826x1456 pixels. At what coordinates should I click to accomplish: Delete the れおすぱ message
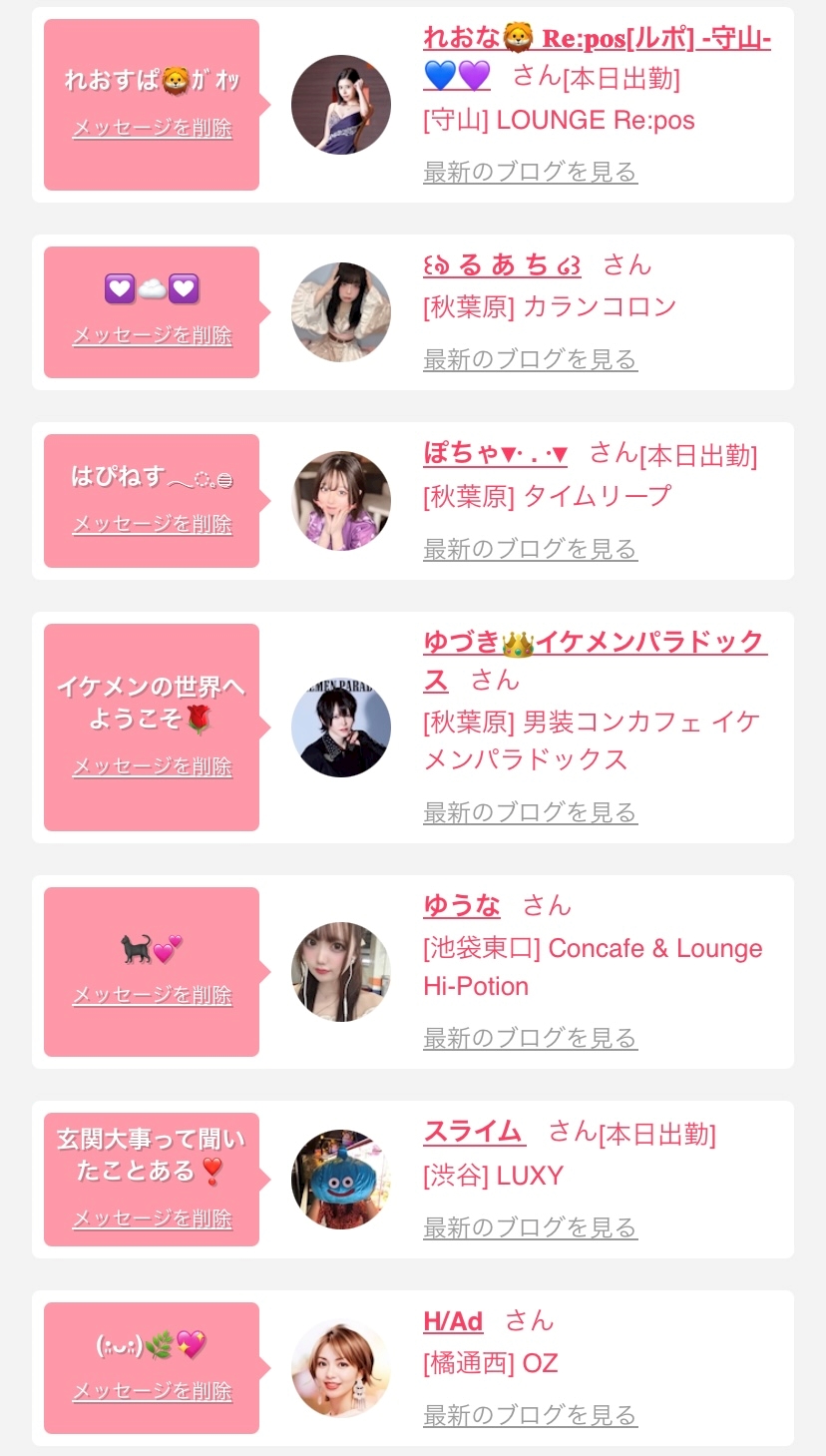point(152,129)
